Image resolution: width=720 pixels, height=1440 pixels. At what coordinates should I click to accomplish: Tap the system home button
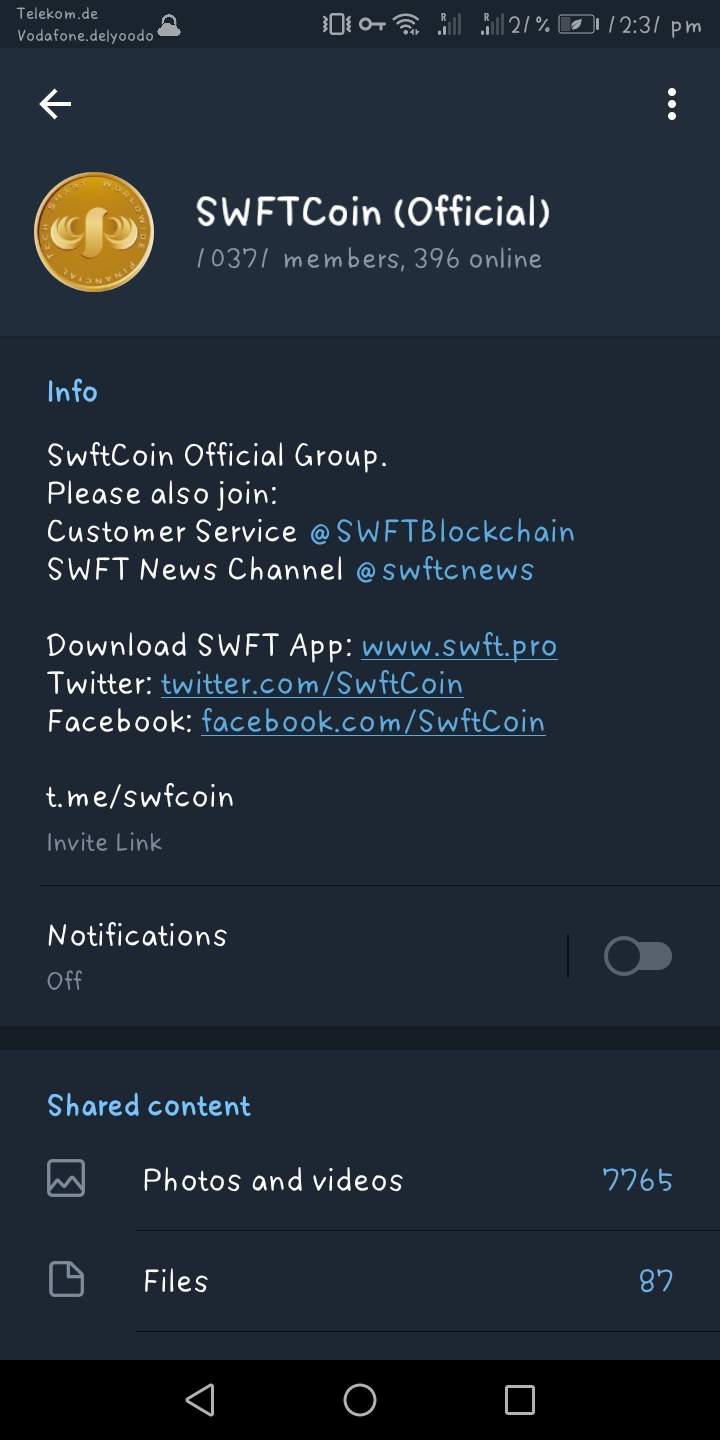(360, 1400)
